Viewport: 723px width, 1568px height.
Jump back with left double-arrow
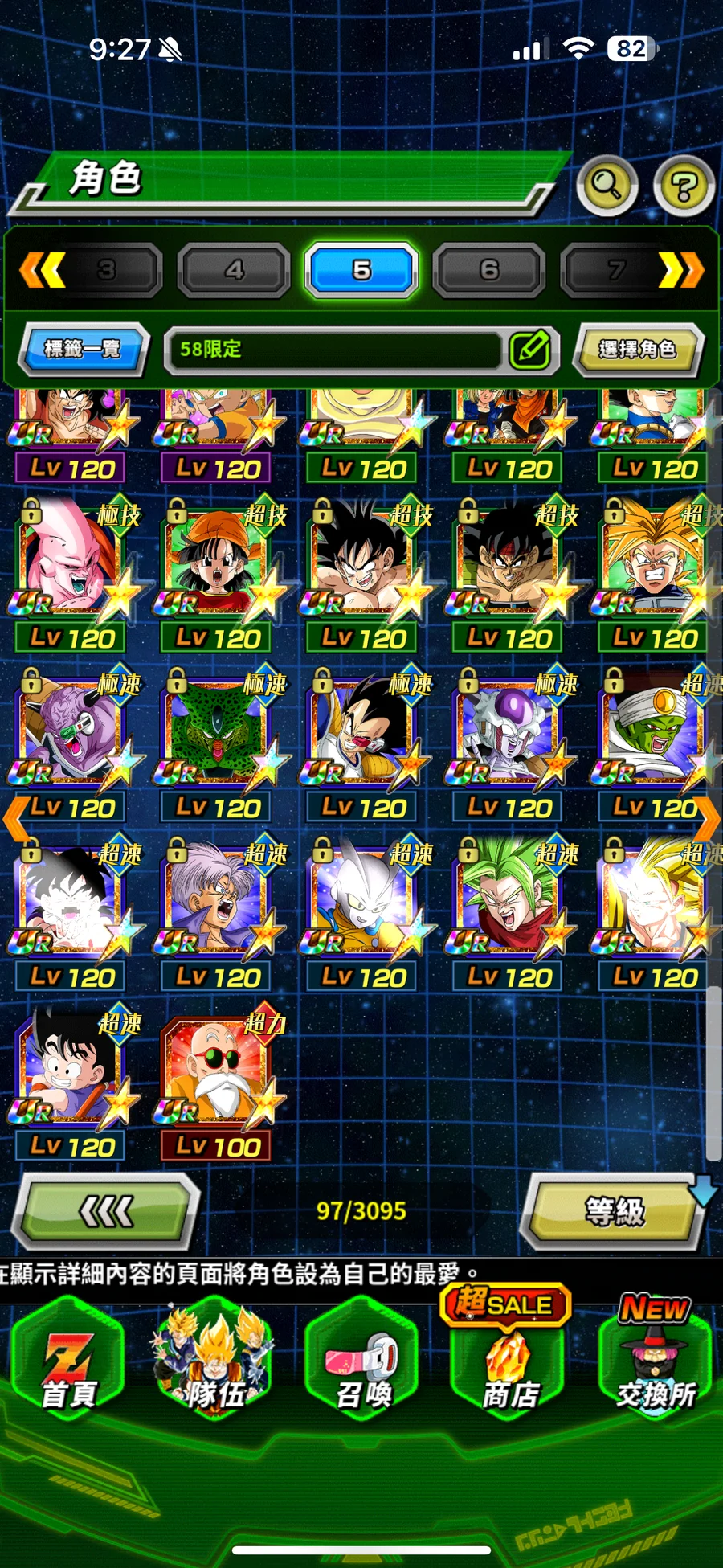coord(42,270)
